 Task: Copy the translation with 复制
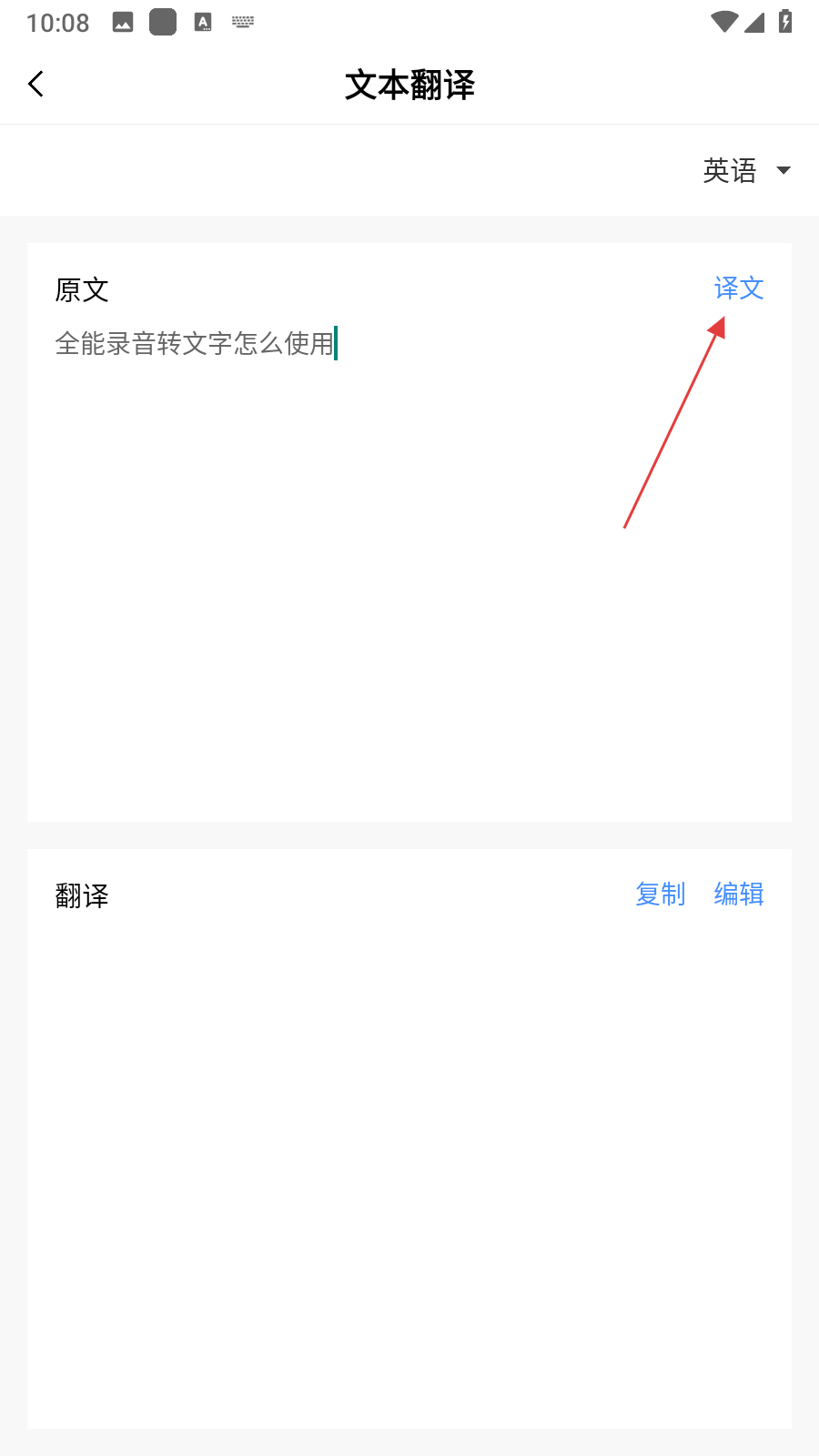click(660, 895)
